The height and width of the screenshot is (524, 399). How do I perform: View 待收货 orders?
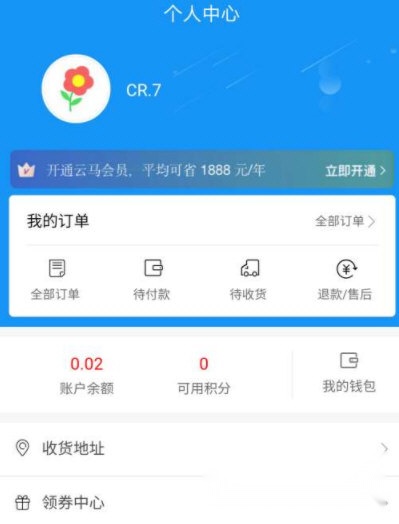[248, 279]
